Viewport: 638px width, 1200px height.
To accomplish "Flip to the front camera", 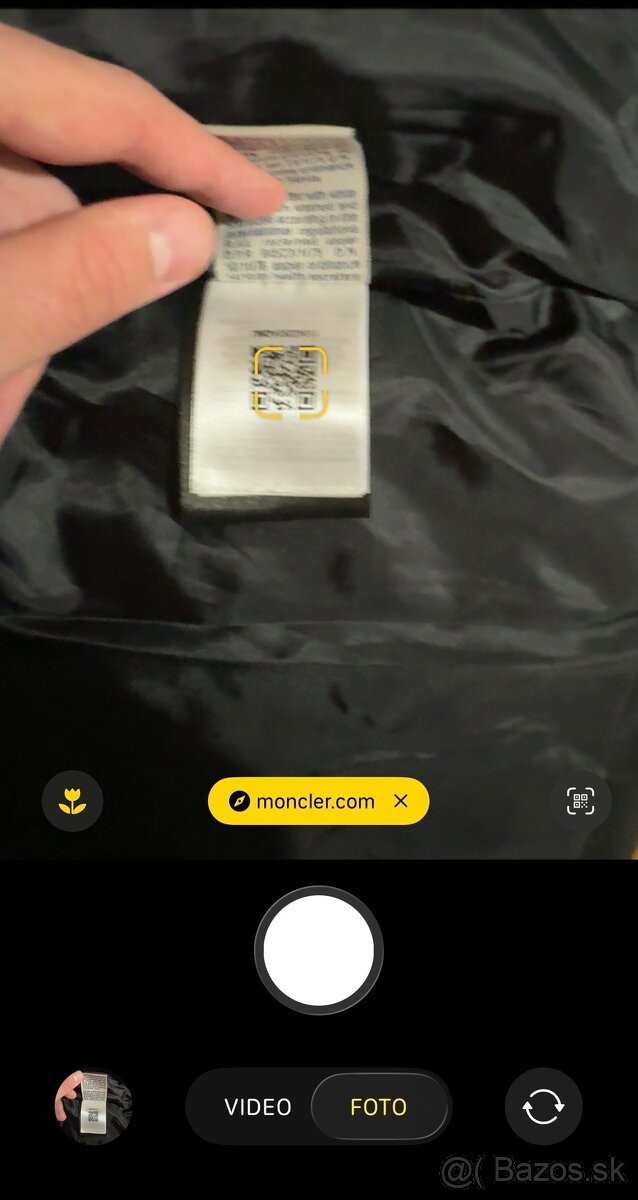I will click(x=543, y=1107).
